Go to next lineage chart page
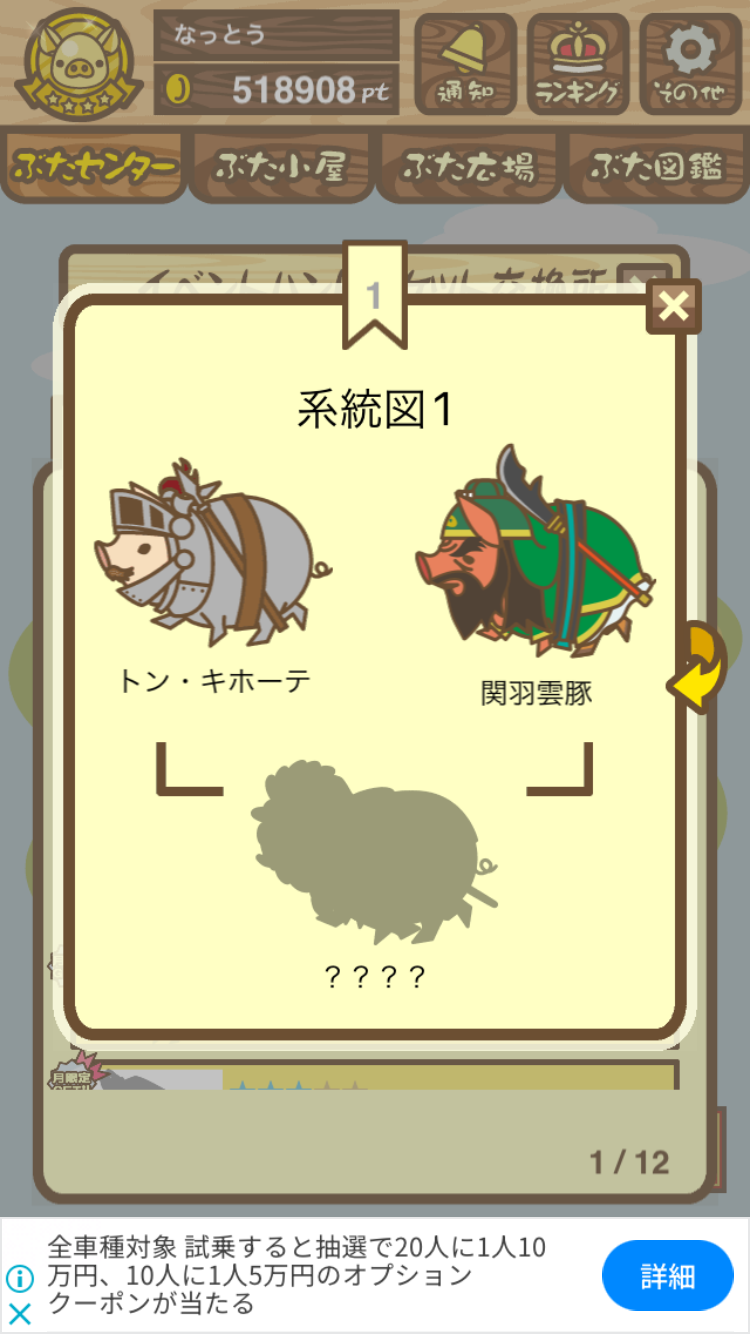This screenshot has height=1334, width=750. point(697,667)
